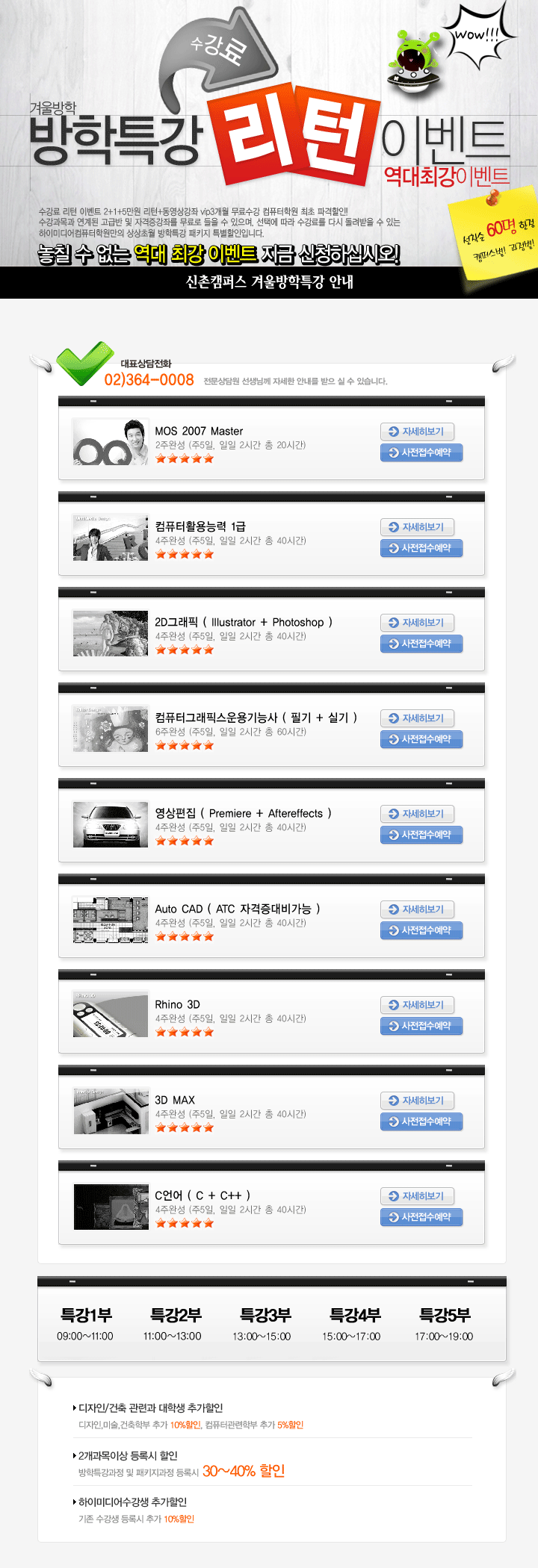Viewport: 538px width, 1568px height.
Task: Pre-register for 영상편집 course
Action: (421, 835)
